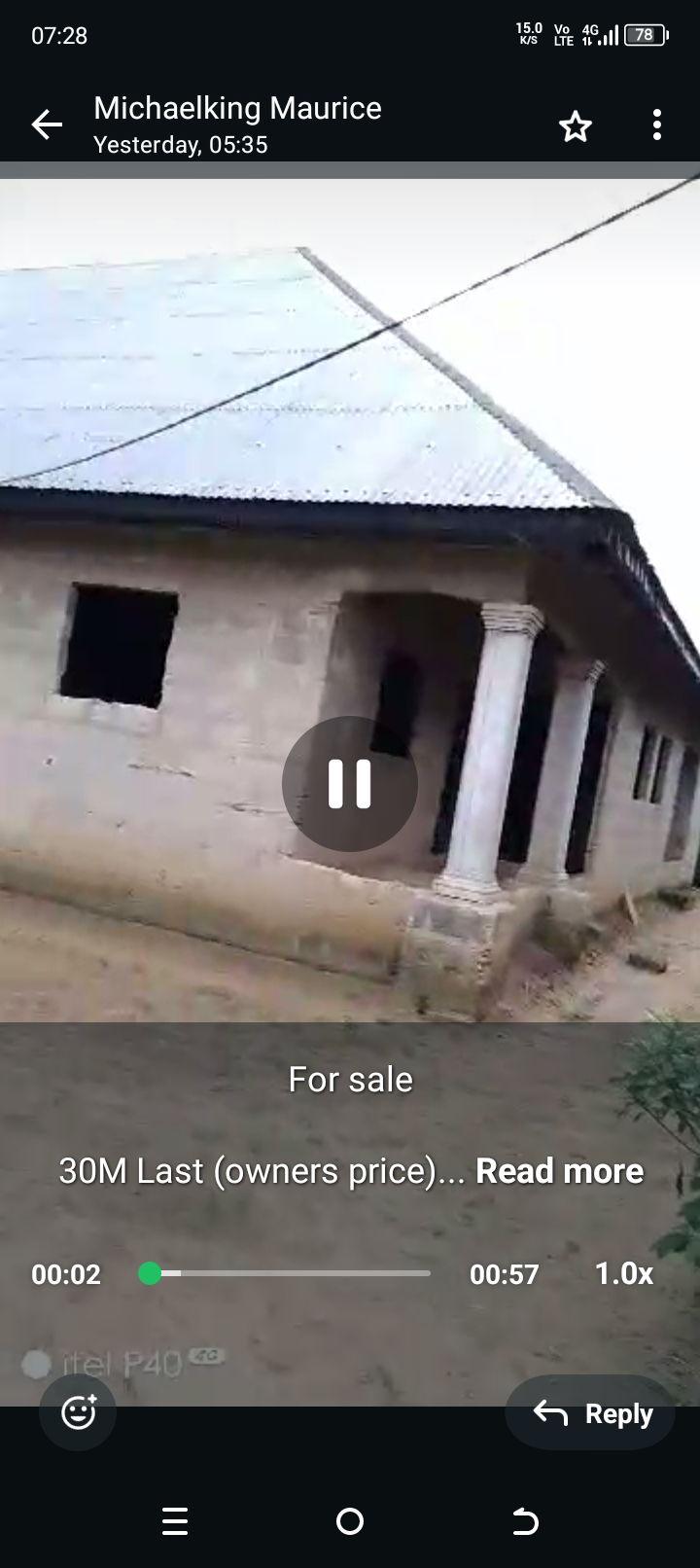Screen dimensions: 700x1568
Task: Star this message
Action: pos(575,125)
